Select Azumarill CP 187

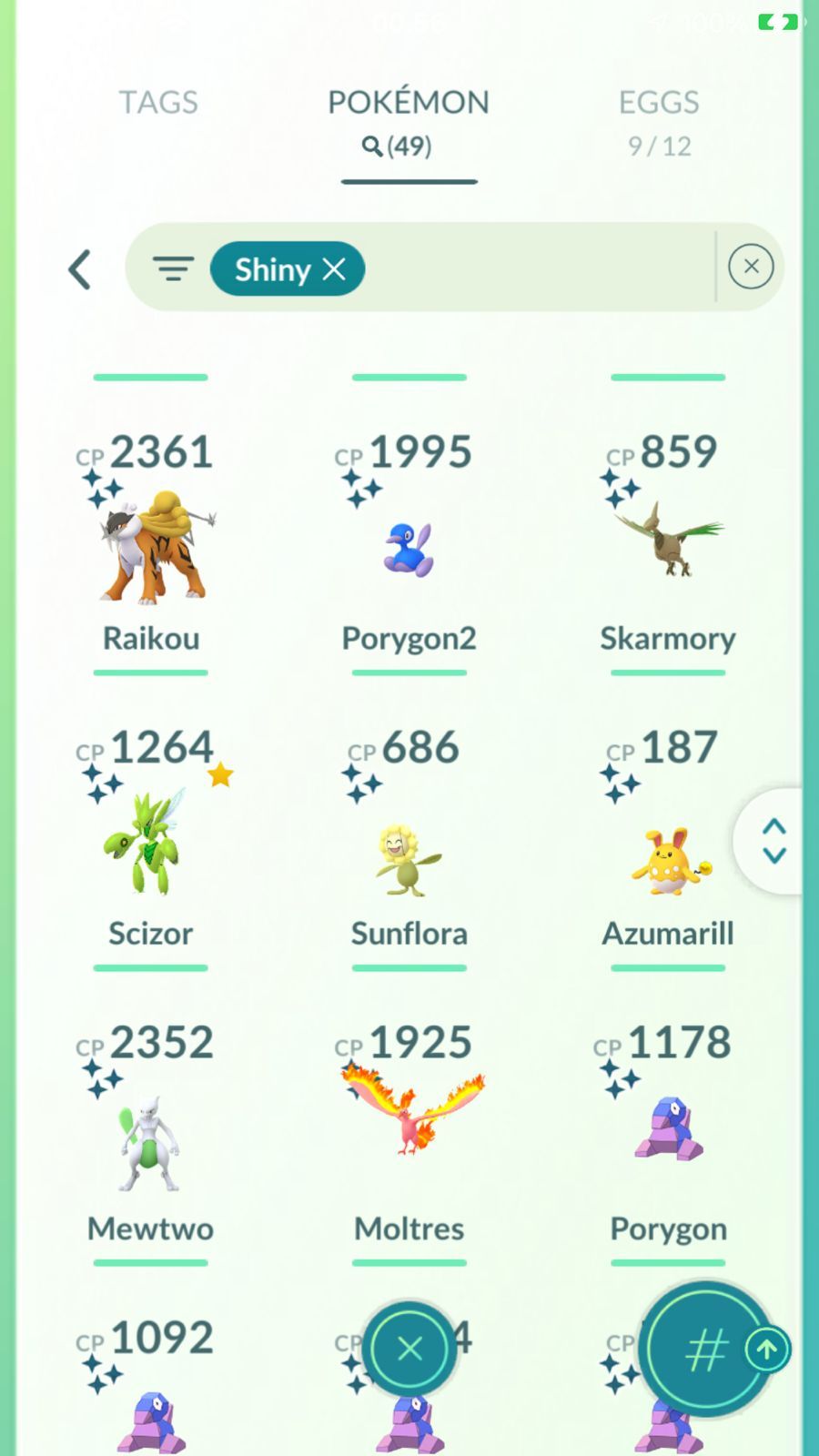[667, 860]
